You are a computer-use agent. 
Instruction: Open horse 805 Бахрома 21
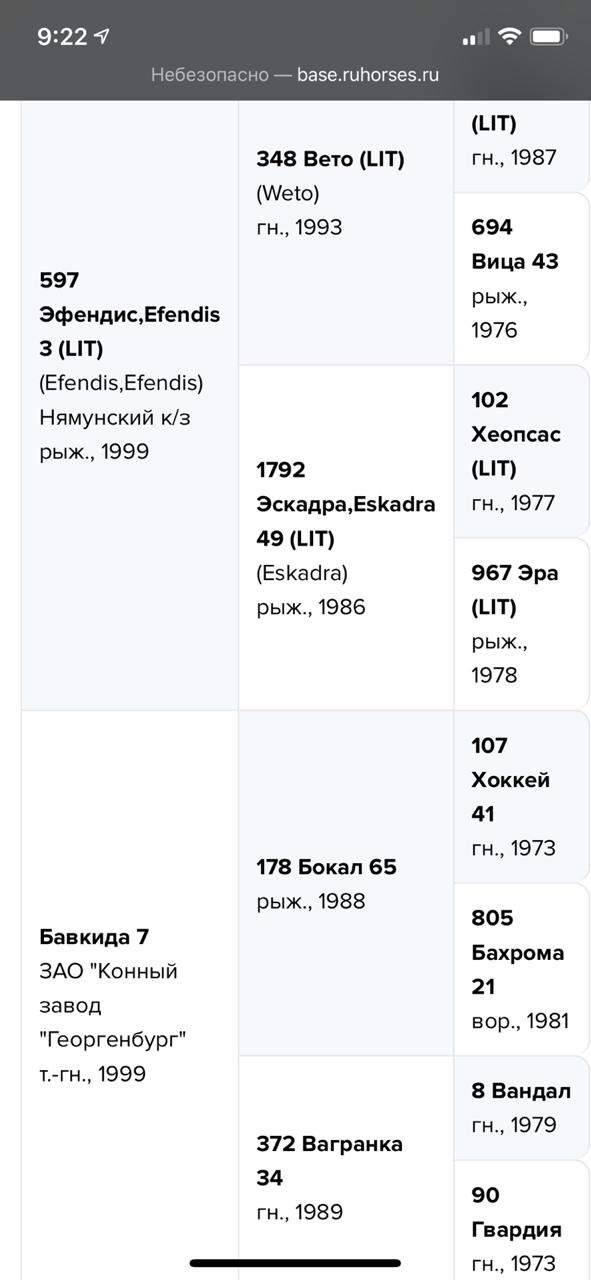(517, 952)
